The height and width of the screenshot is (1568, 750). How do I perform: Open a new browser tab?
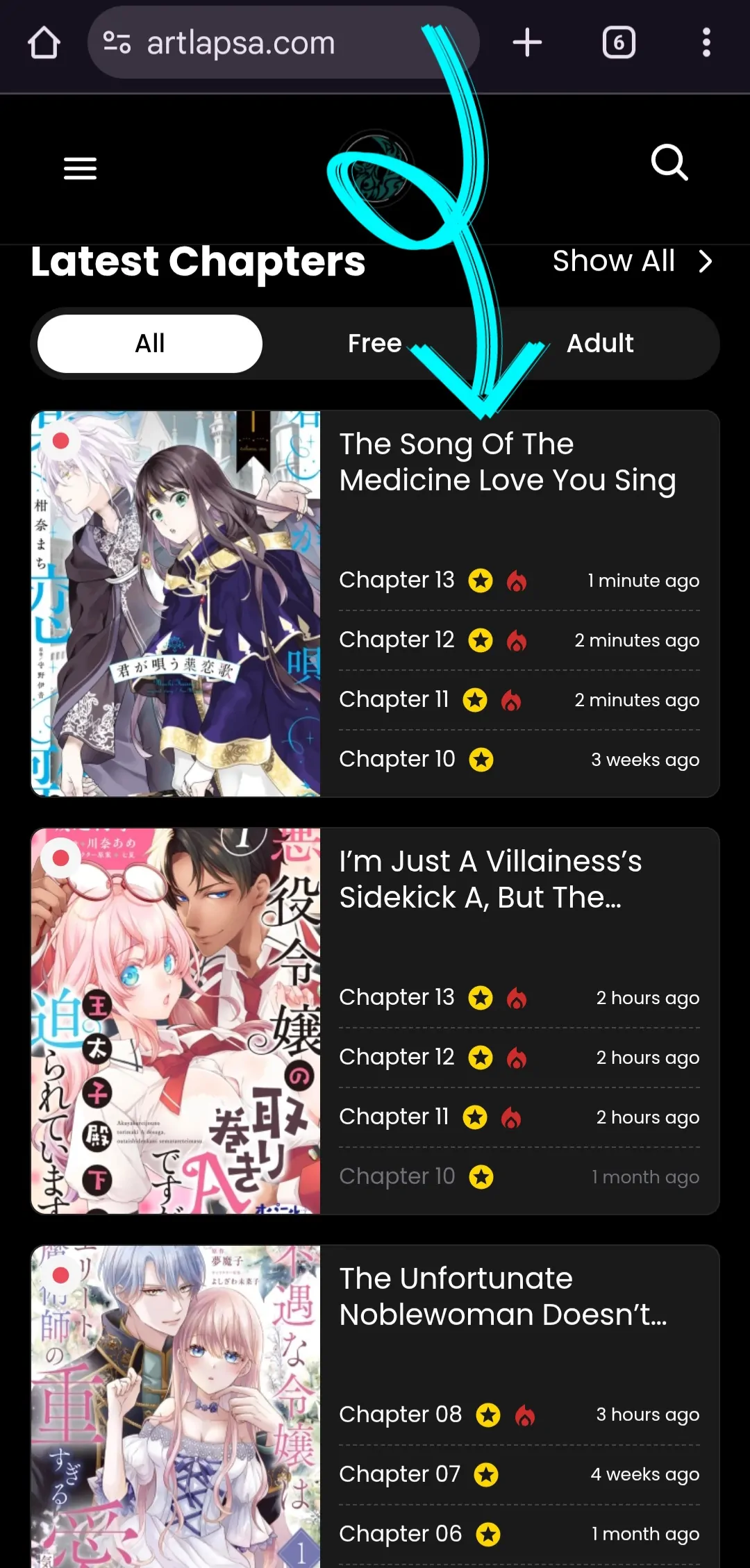(527, 43)
